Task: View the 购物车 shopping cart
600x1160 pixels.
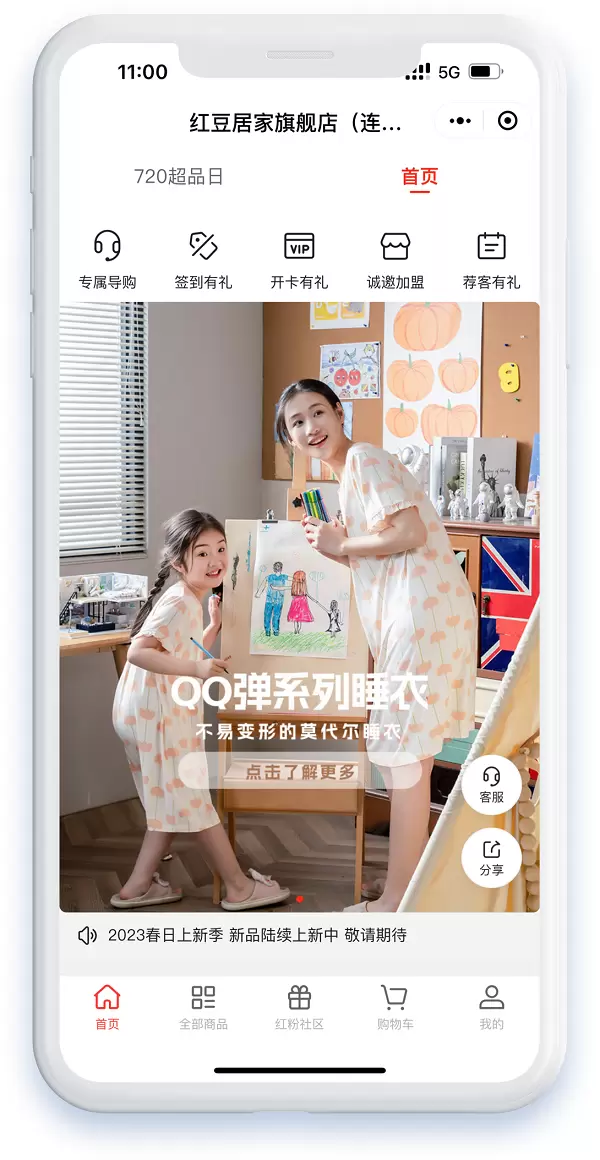Action: point(395,1006)
